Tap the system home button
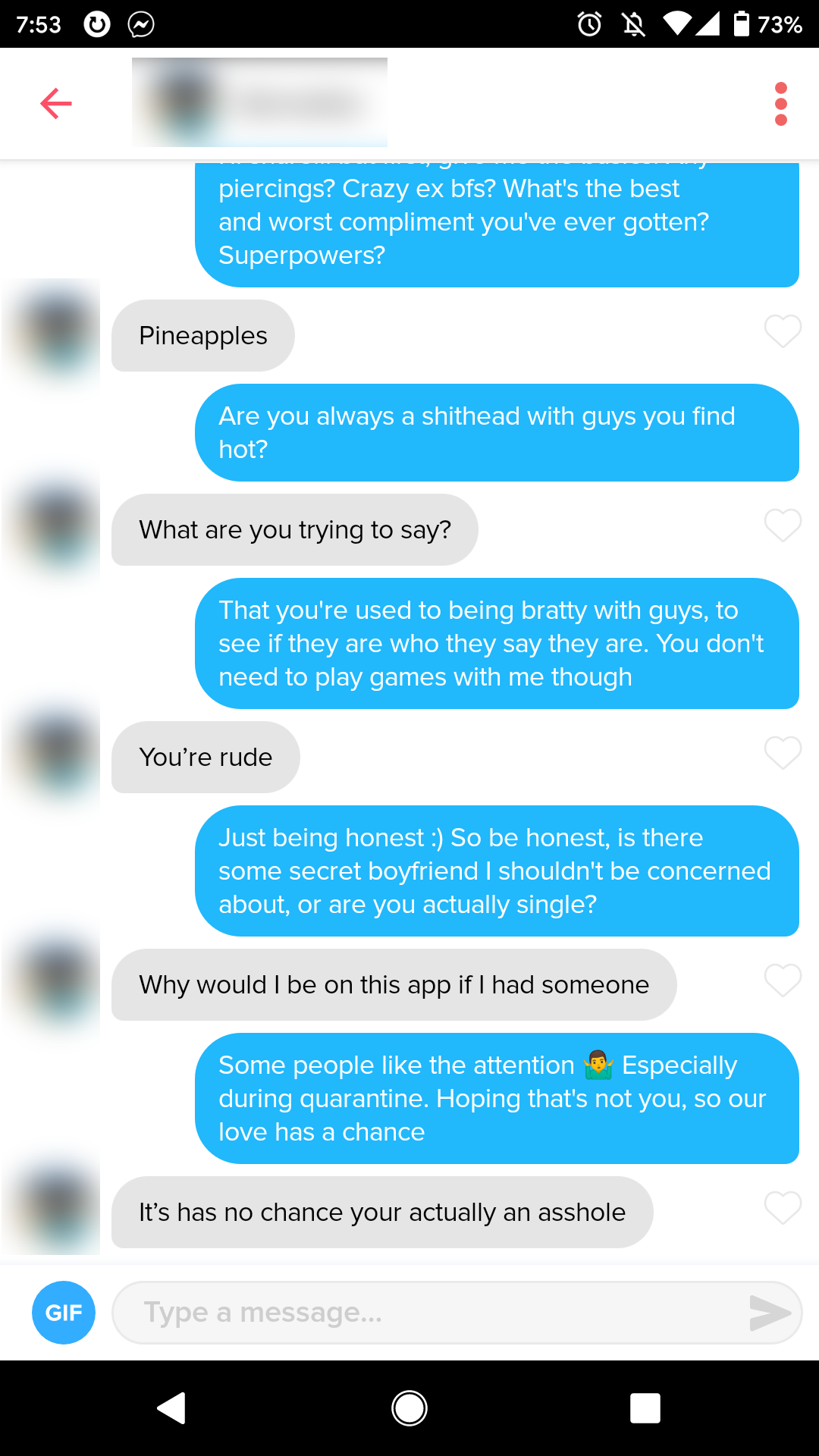Image resolution: width=819 pixels, height=1456 pixels. click(x=409, y=1408)
